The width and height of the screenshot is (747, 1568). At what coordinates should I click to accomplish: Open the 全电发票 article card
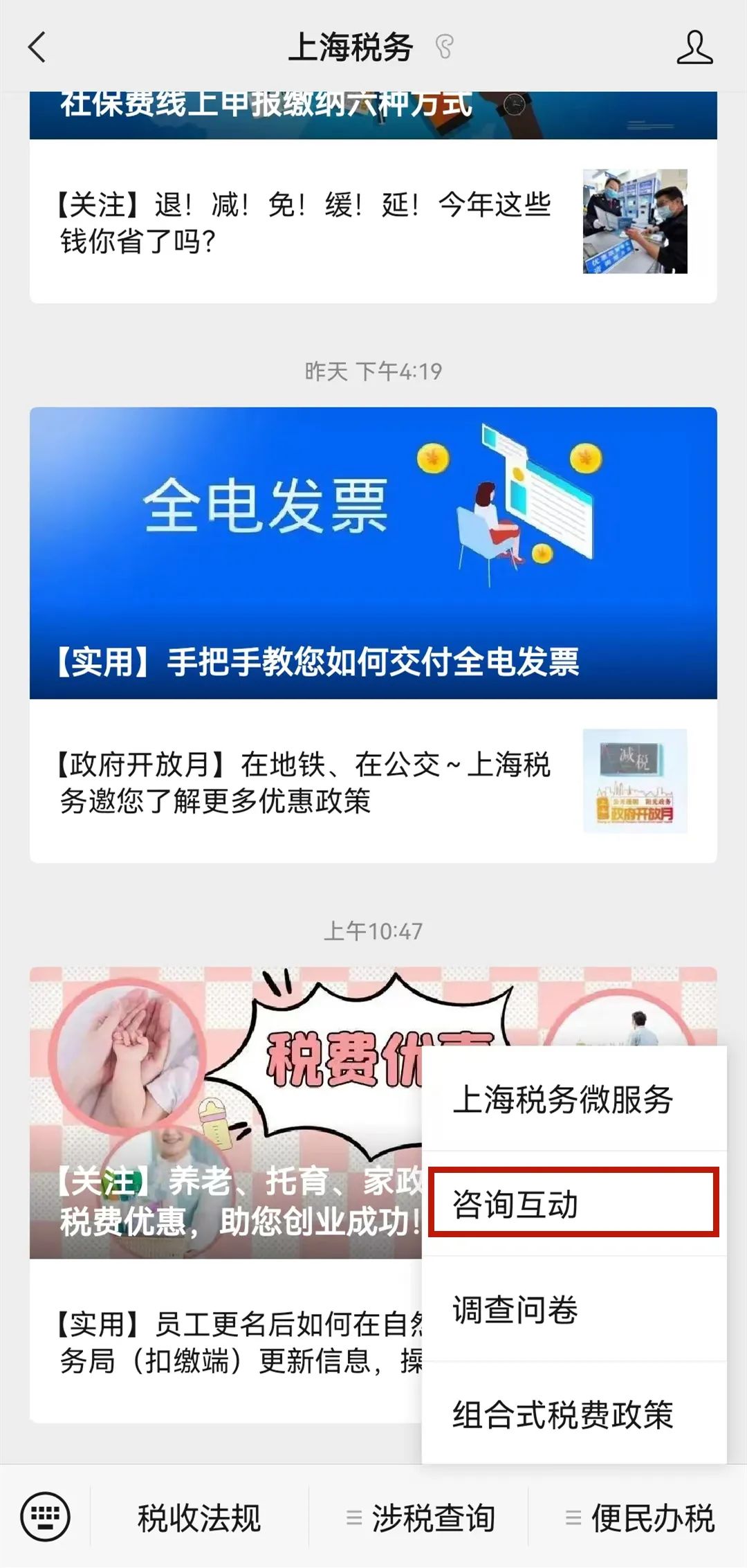pyautogui.click(x=373, y=553)
